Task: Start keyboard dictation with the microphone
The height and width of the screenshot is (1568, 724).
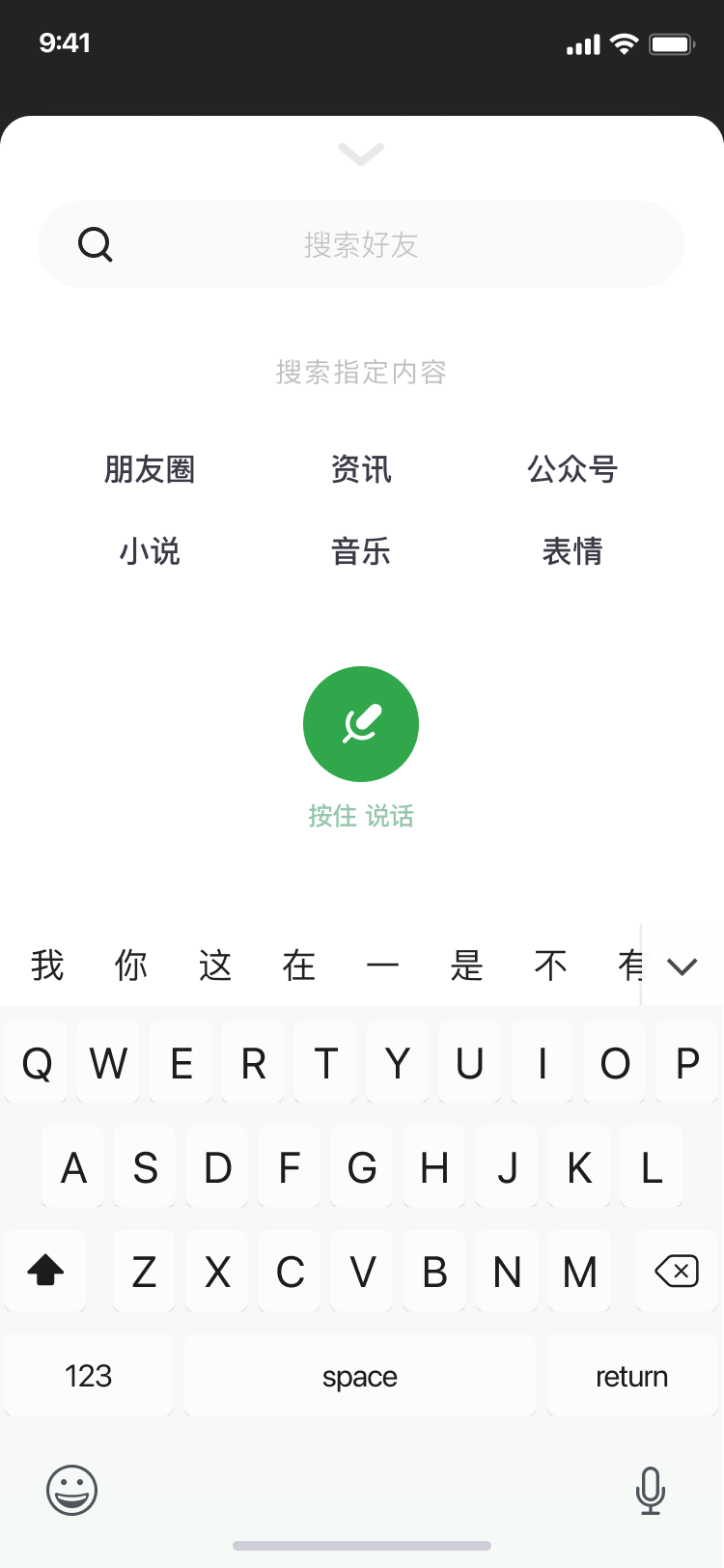Action: pyautogui.click(x=651, y=1490)
